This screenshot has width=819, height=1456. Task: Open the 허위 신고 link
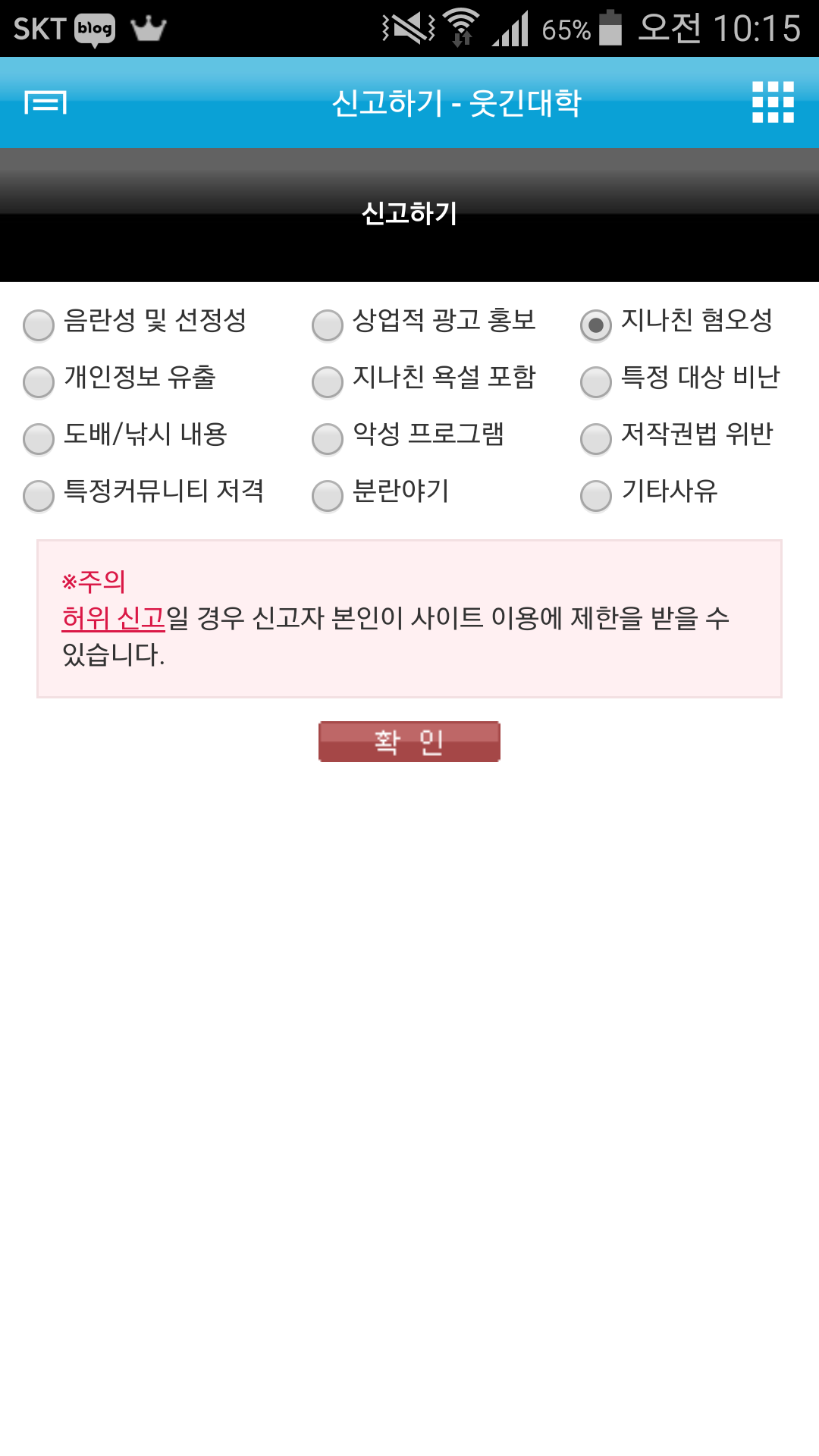point(114,619)
